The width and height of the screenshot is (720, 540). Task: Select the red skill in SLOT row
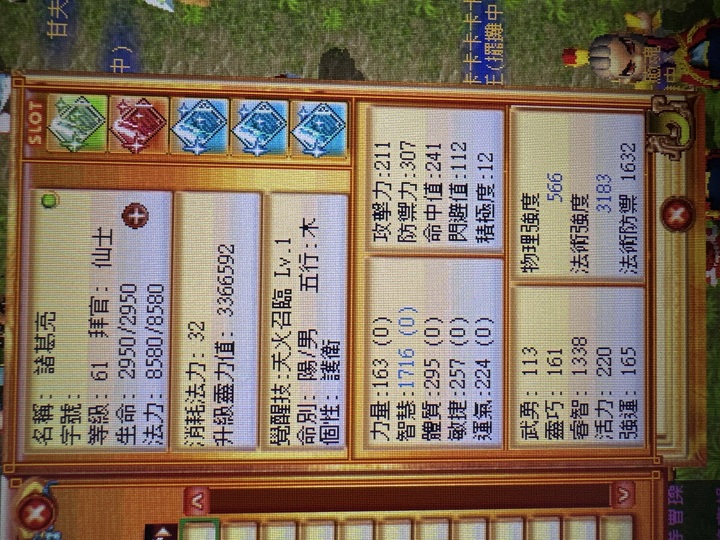click(x=137, y=124)
